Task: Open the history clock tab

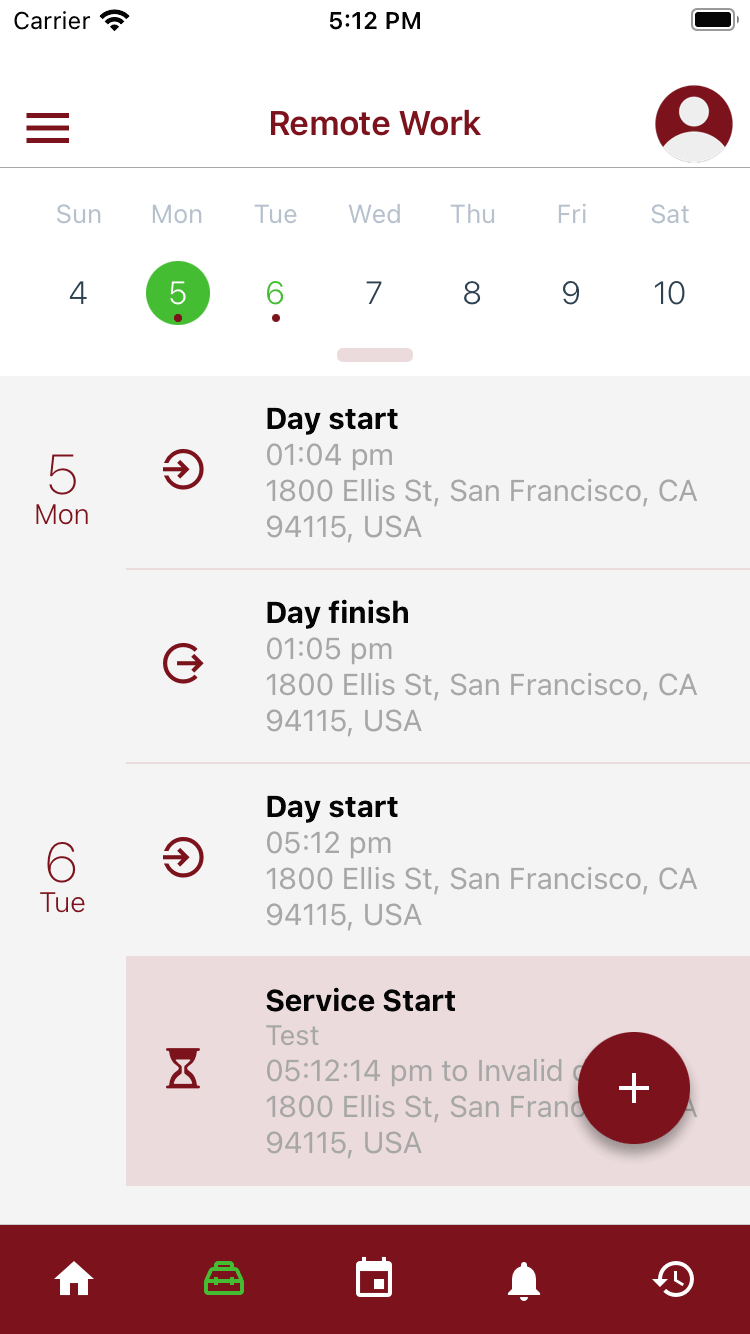Action: 674,1279
